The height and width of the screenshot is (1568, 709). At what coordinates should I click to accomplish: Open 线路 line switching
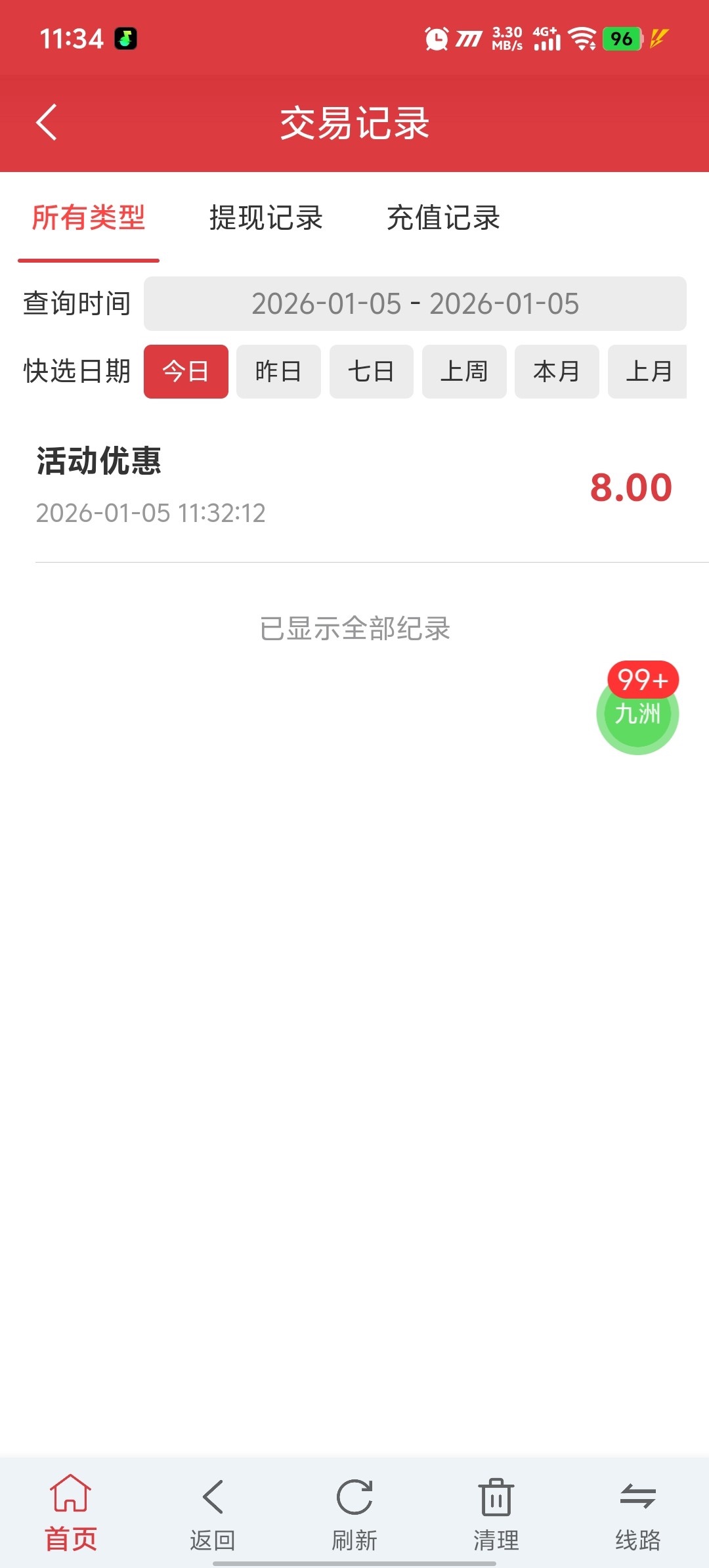tap(638, 1512)
